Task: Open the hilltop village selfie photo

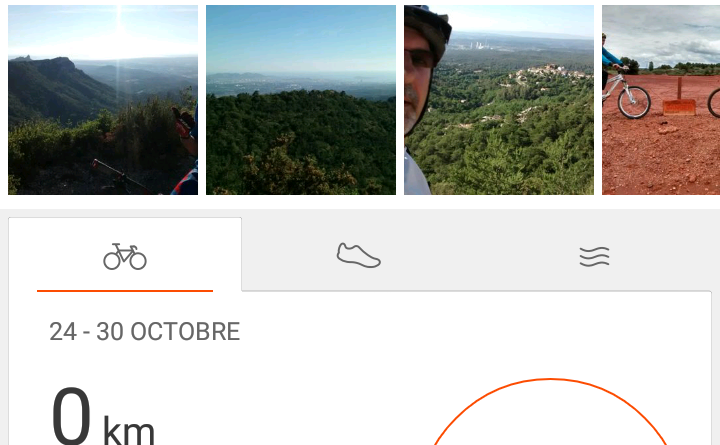Action: [x=499, y=100]
